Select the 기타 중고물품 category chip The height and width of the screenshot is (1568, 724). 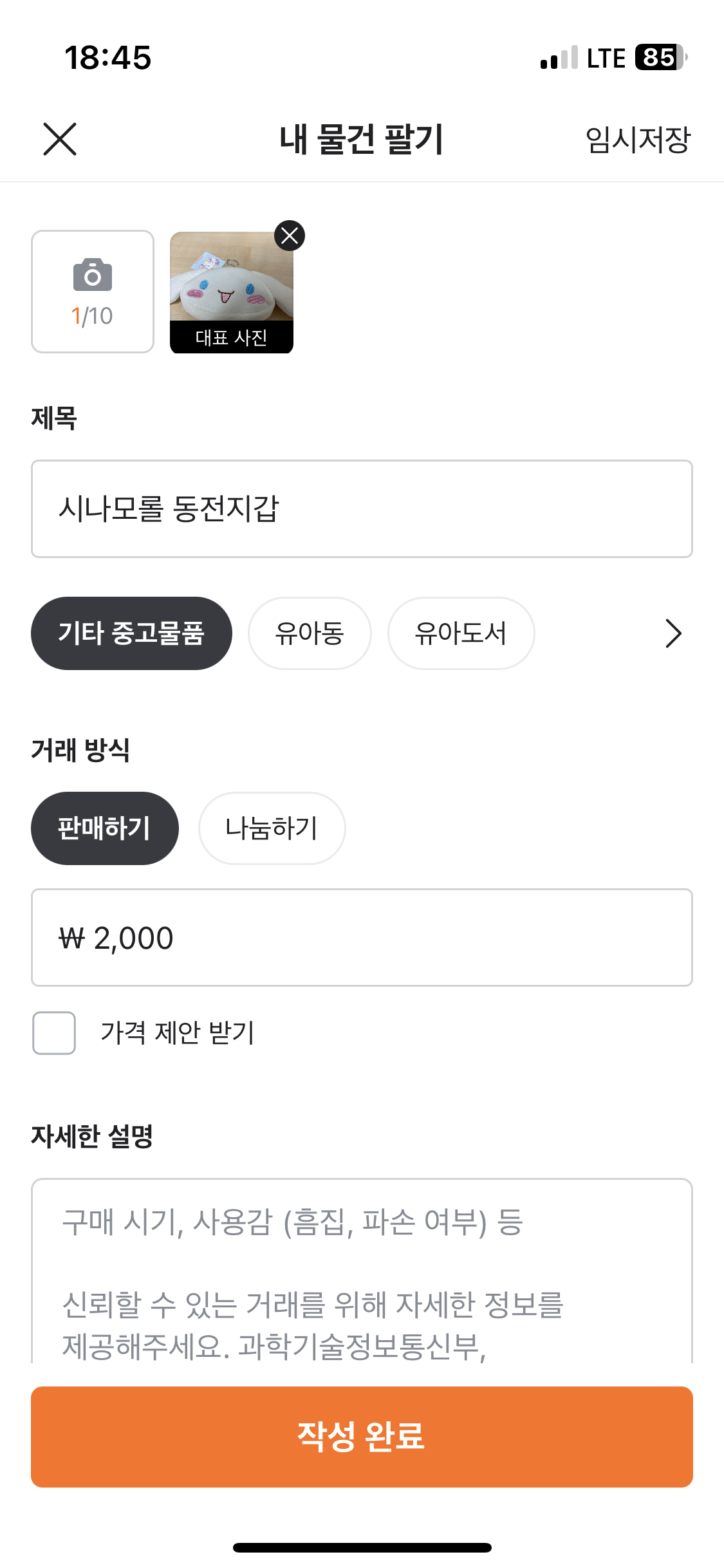[x=132, y=633]
